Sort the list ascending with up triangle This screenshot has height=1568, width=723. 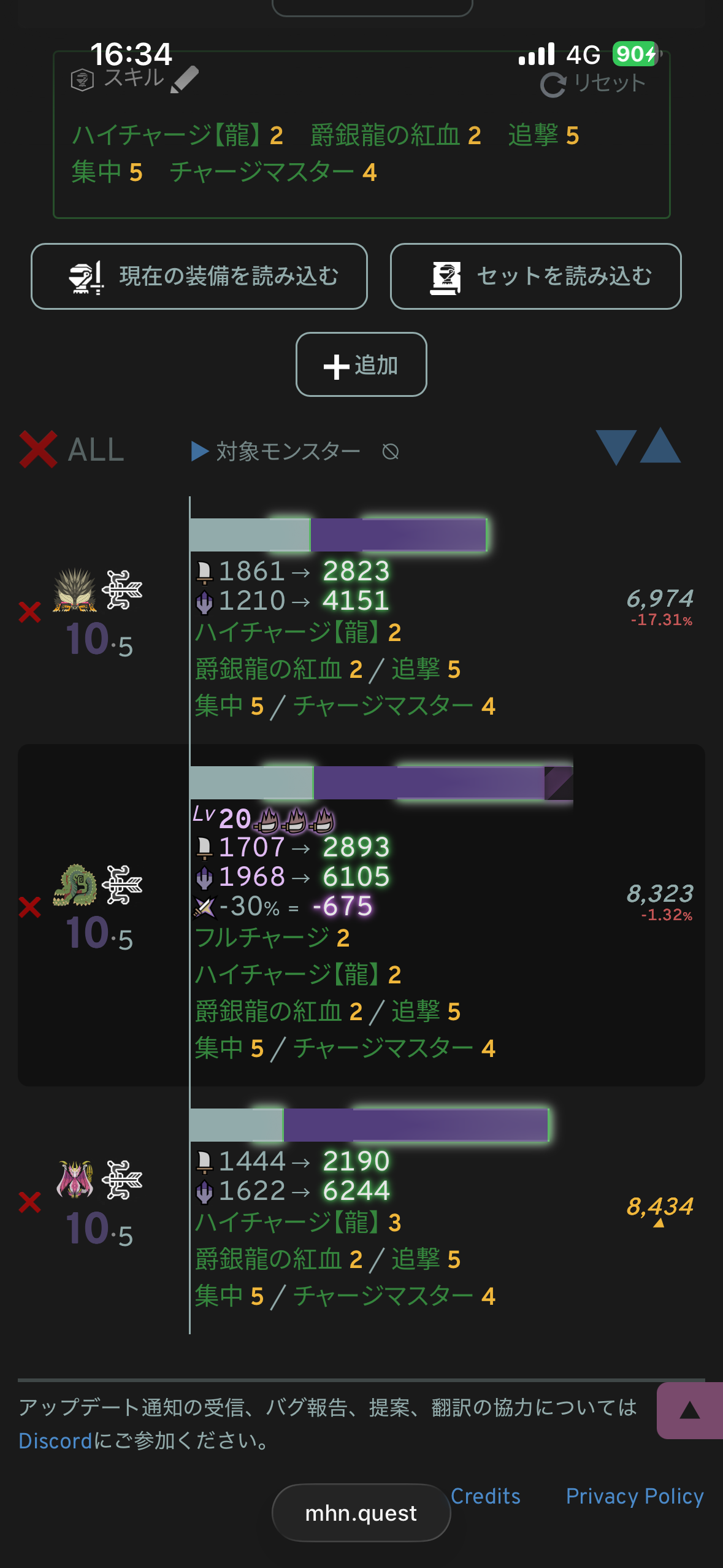pyautogui.click(x=660, y=446)
